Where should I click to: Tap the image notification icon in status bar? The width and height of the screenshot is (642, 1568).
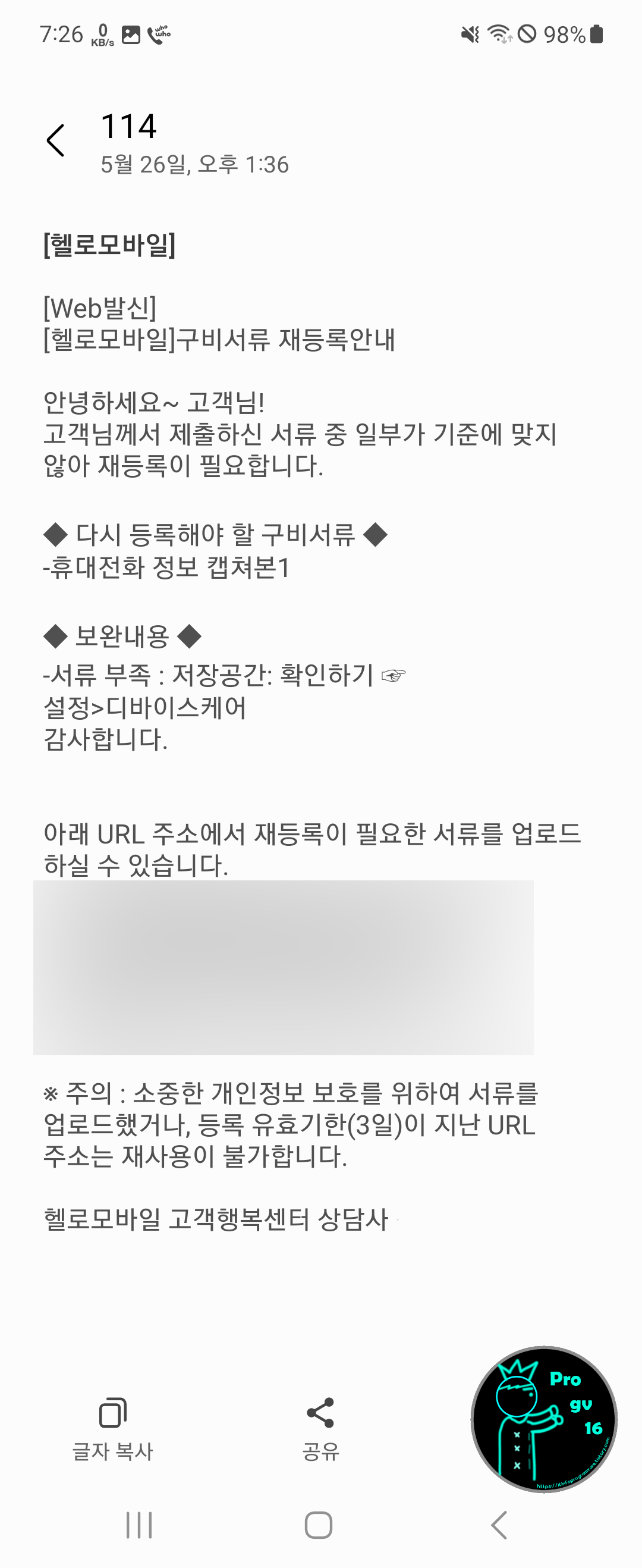pos(131,35)
